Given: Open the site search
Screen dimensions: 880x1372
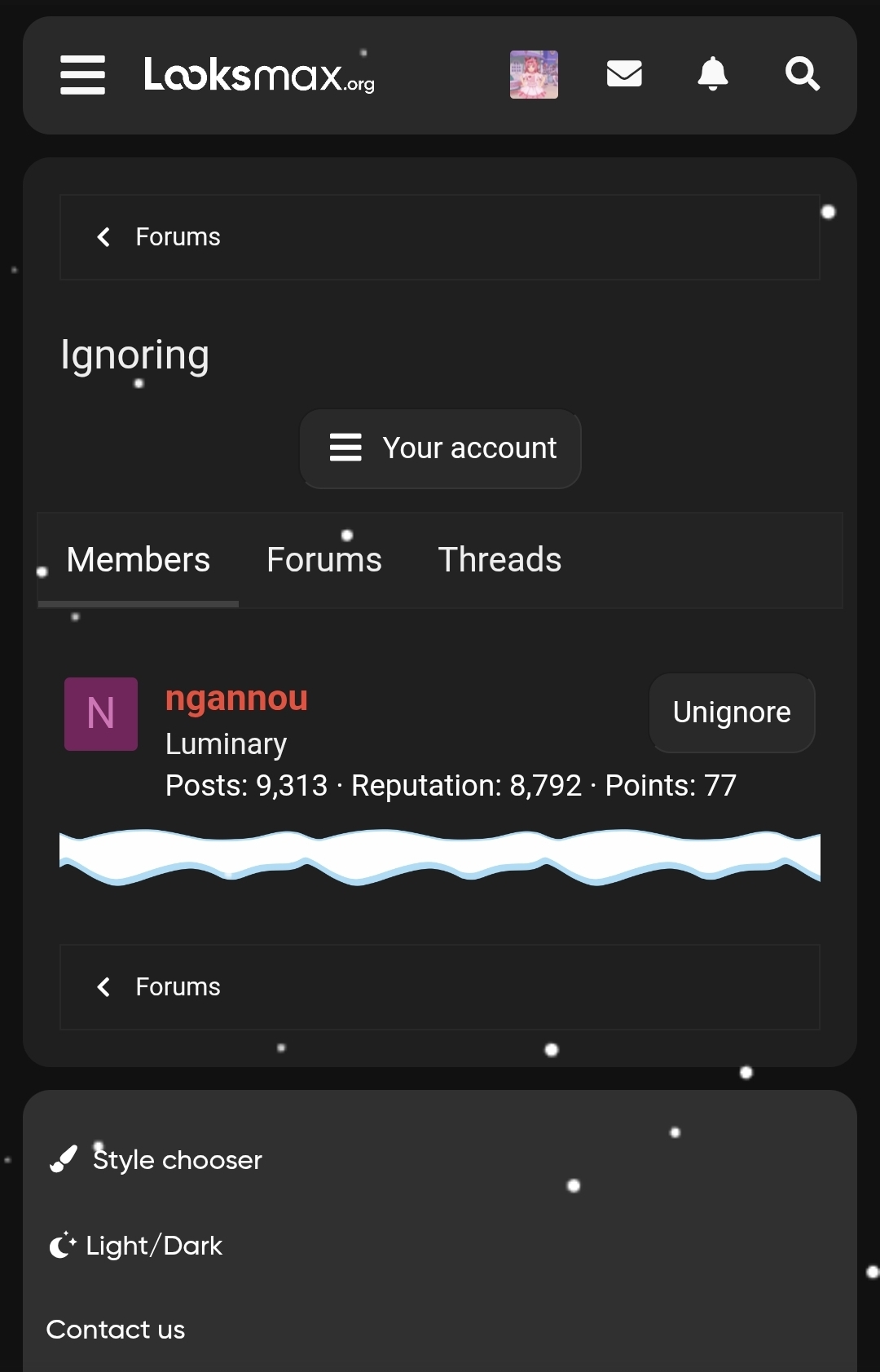Looking at the screenshot, I should click(802, 74).
